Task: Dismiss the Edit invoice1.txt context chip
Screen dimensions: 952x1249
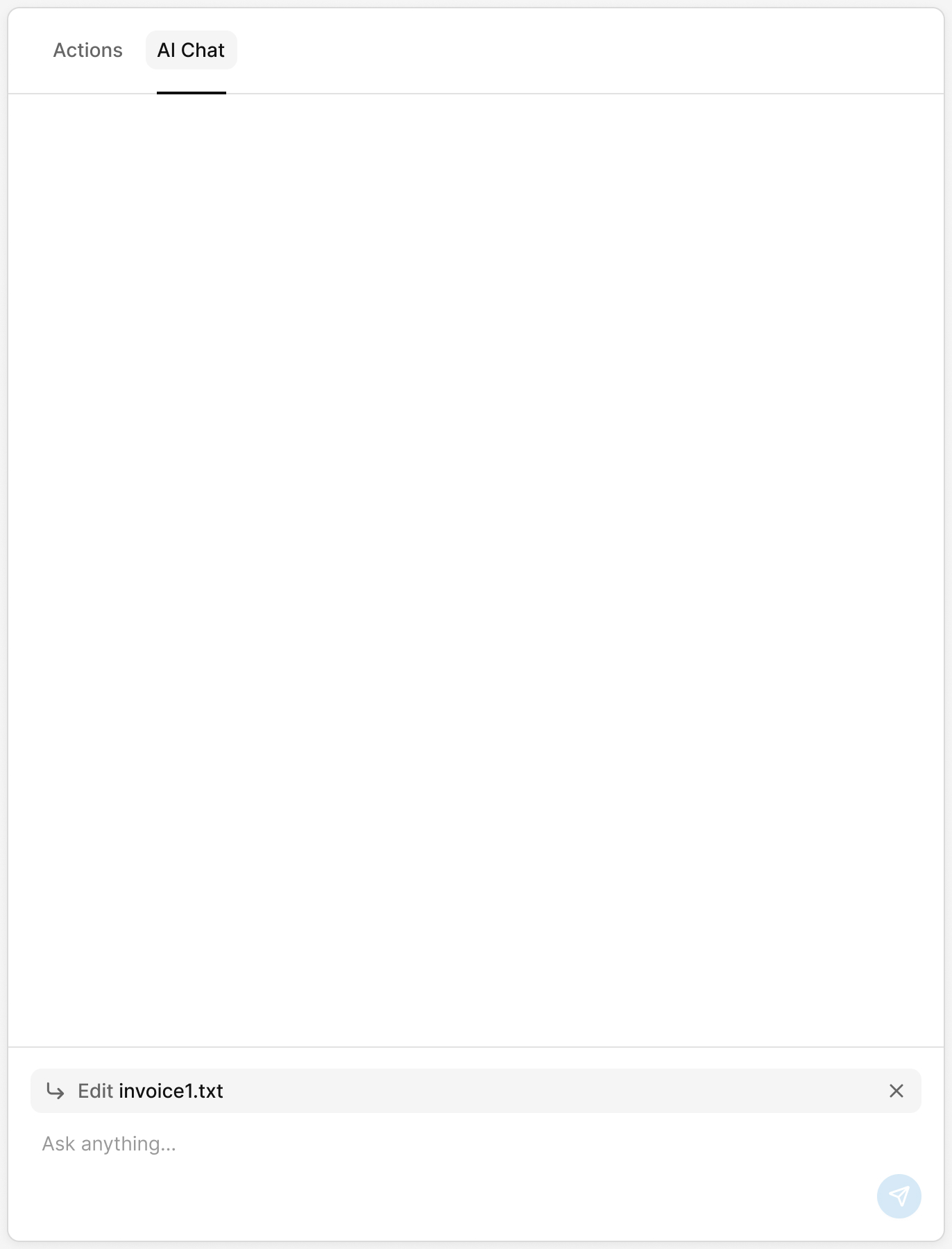Action: [896, 1091]
